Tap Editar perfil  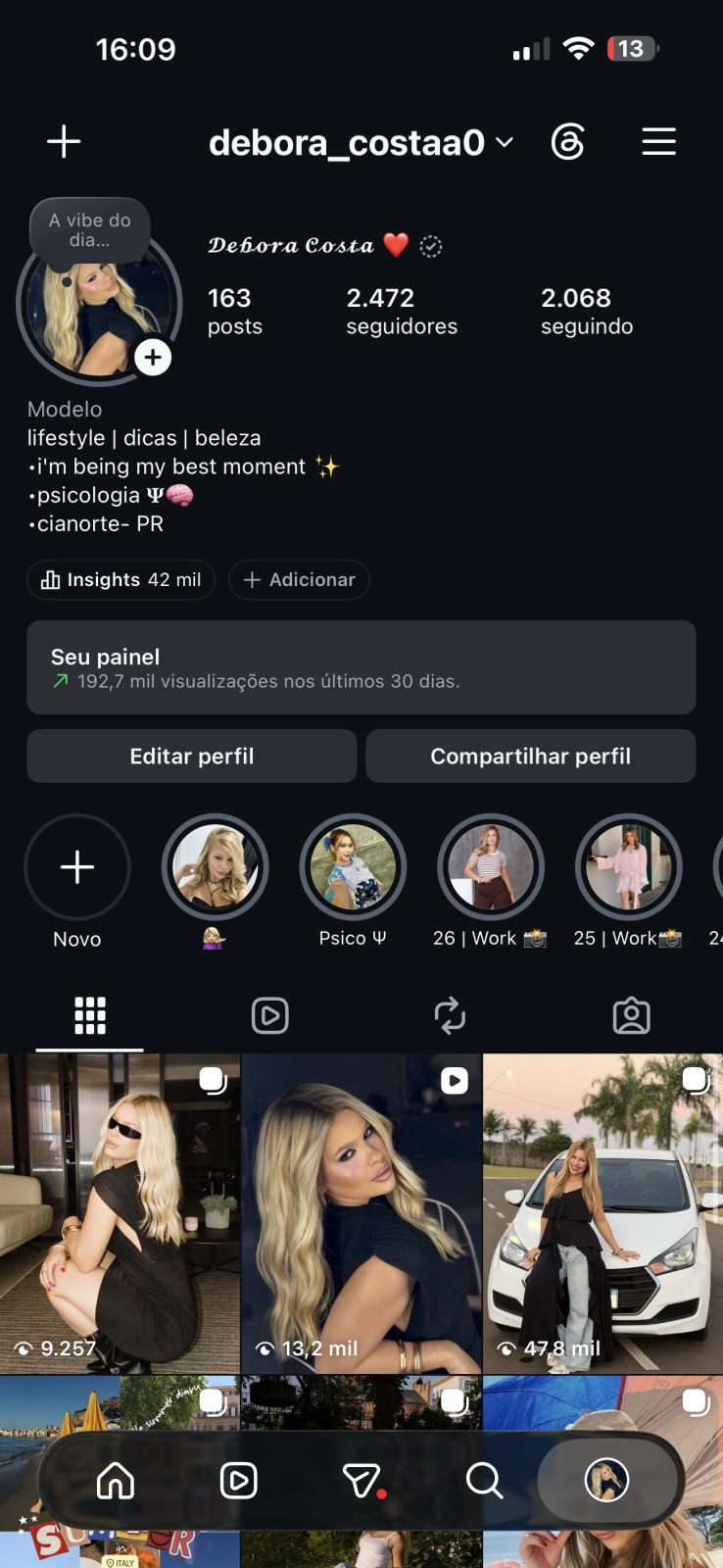(192, 757)
